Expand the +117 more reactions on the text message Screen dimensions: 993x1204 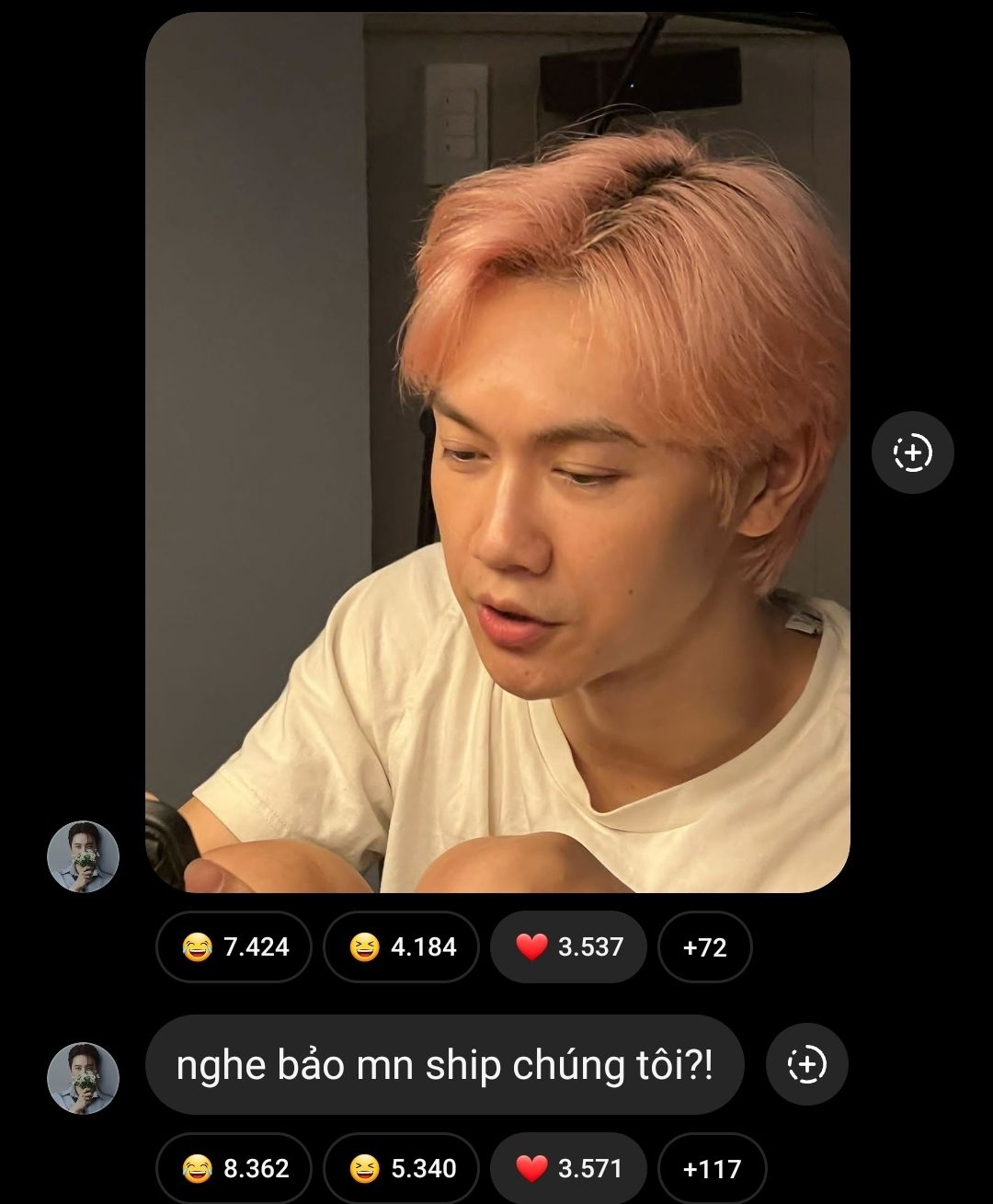coord(712,1168)
